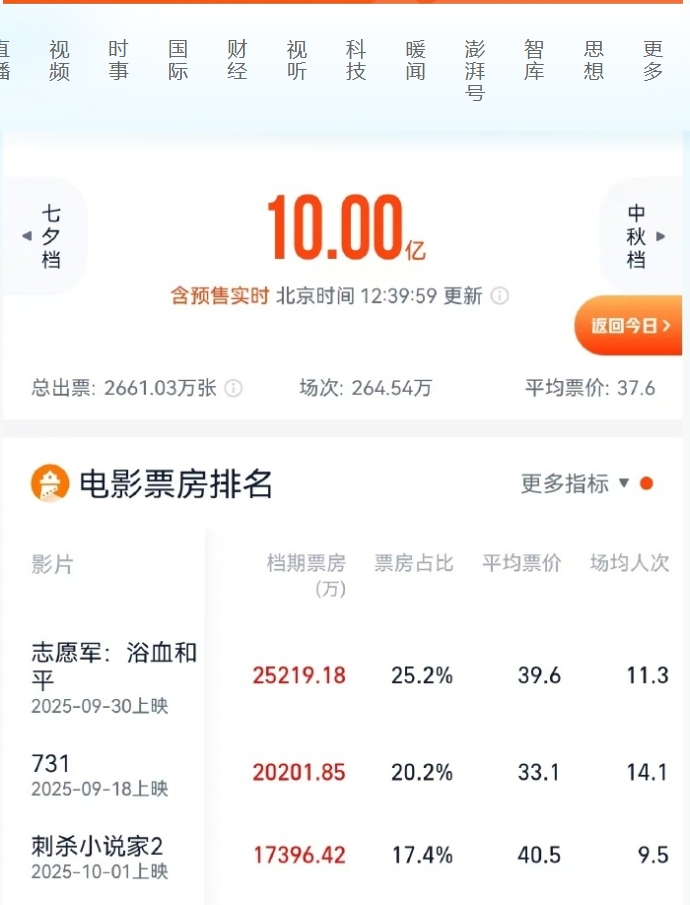Open 志愿军：浴血和平 film row
Image resolution: width=690 pixels, height=905 pixels.
(113, 677)
